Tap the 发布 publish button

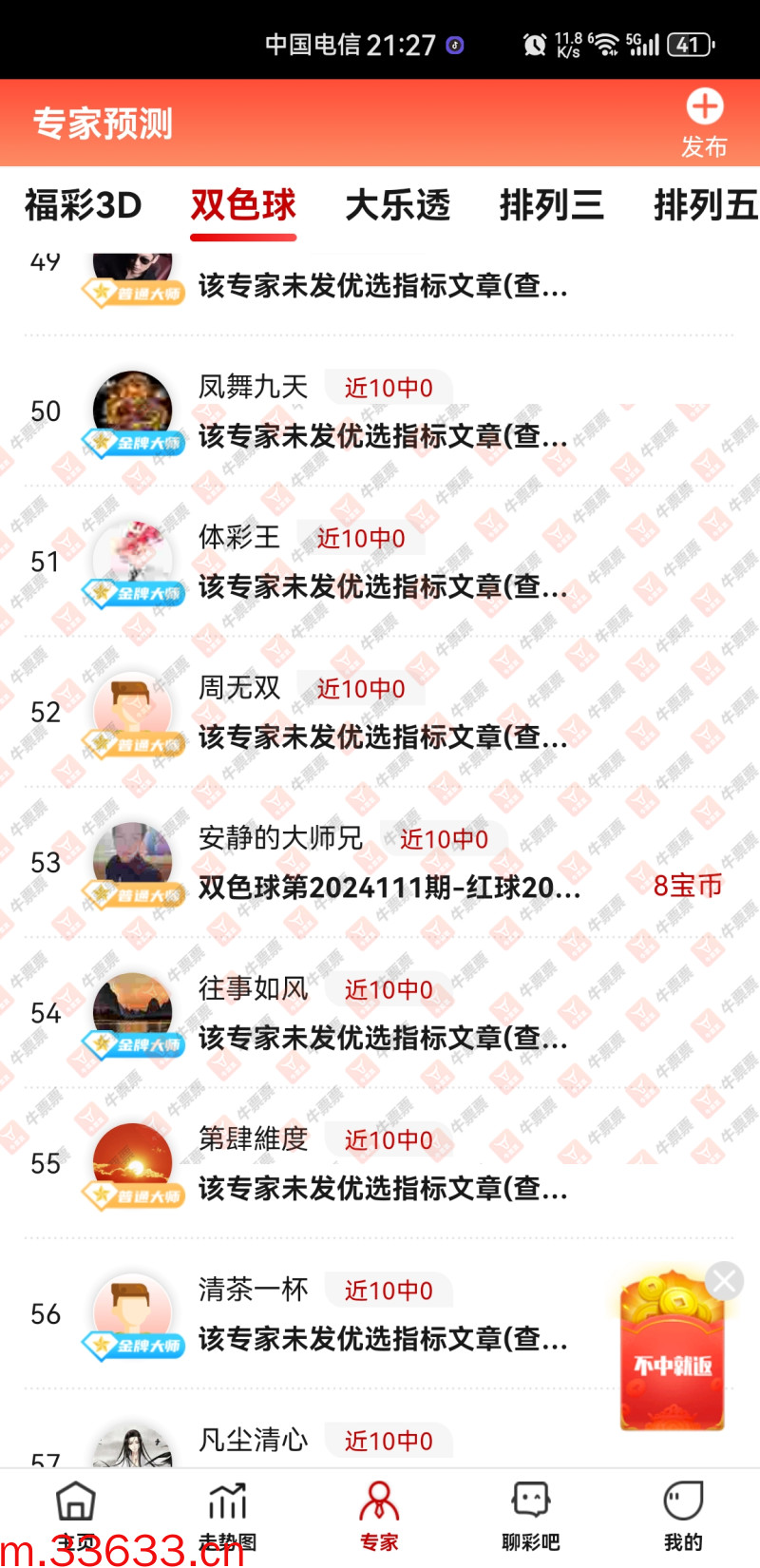coord(704,123)
